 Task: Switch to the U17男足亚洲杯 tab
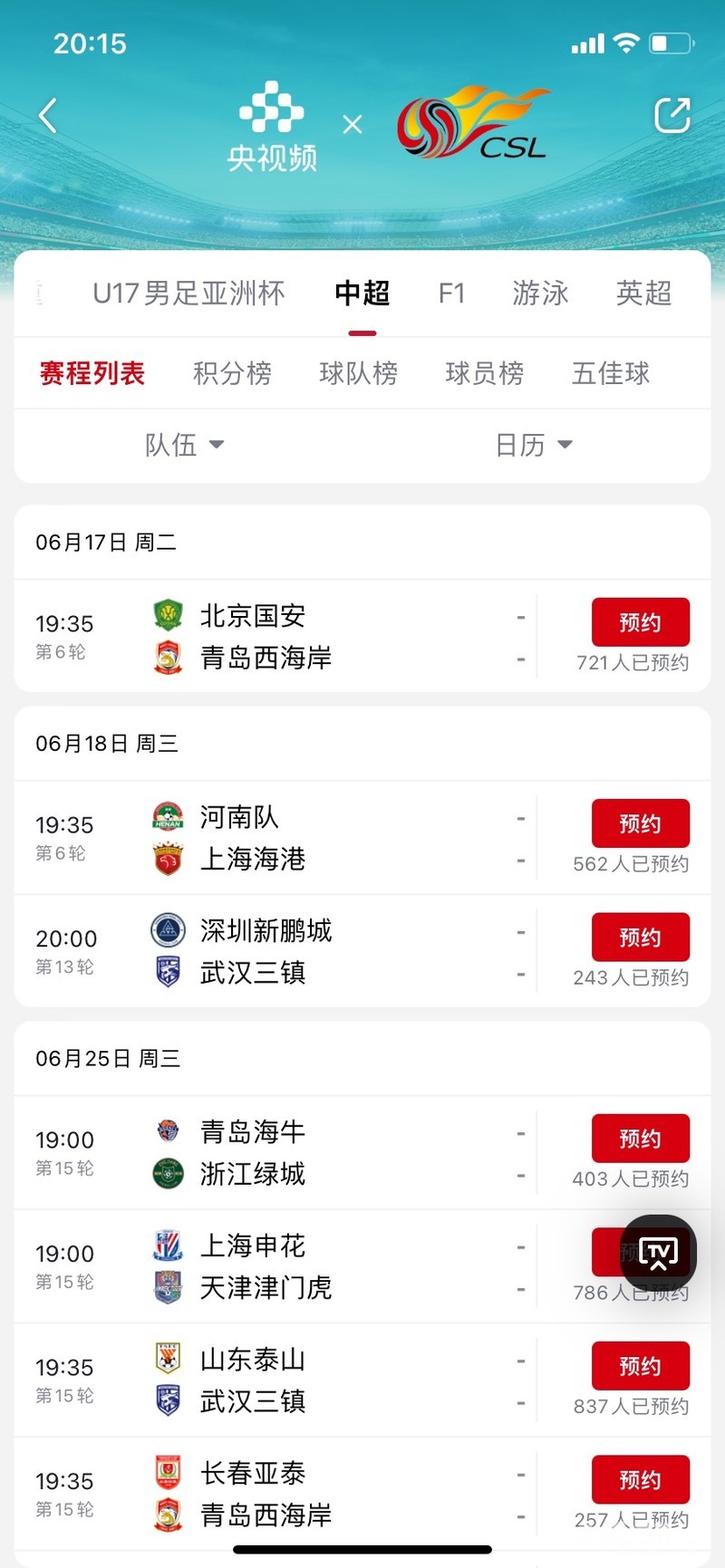(x=188, y=293)
